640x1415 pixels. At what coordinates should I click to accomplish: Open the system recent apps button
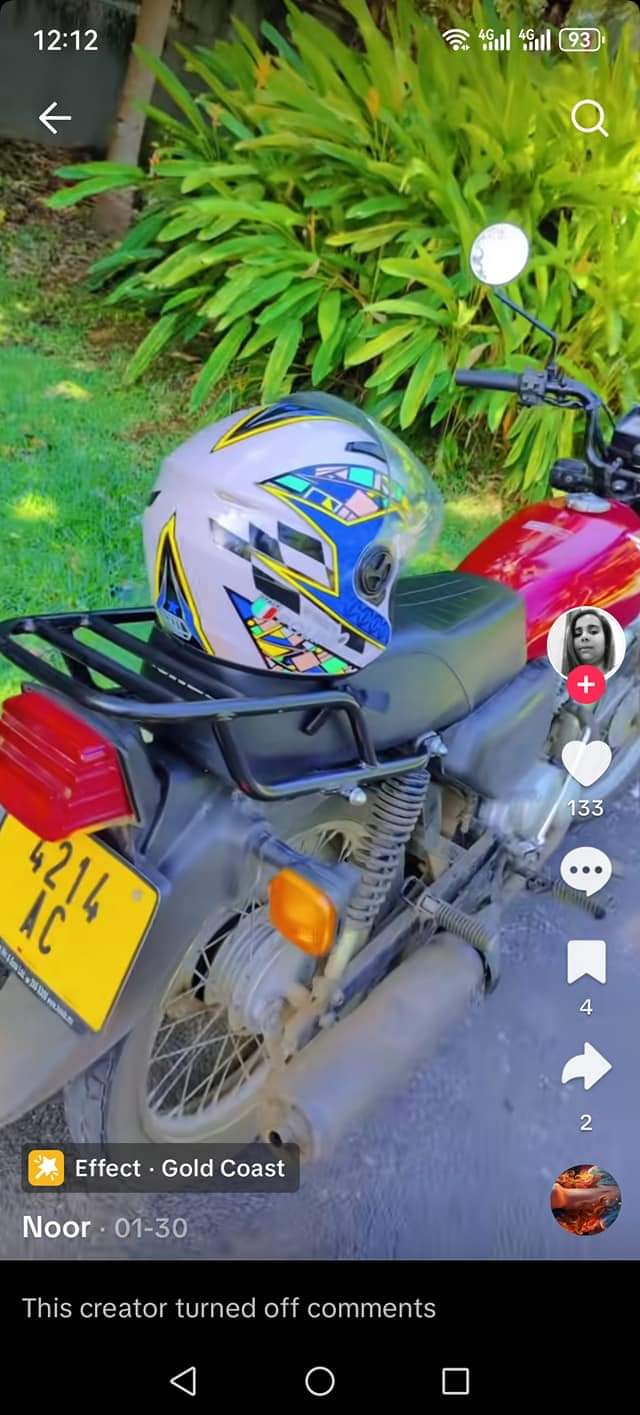click(x=455, y=1381)
